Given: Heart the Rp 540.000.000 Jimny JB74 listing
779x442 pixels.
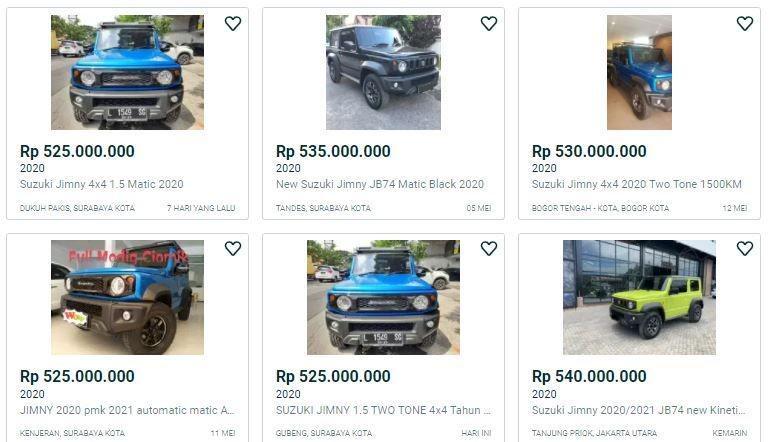Looking at the screenshot, I should pos(745,248).
